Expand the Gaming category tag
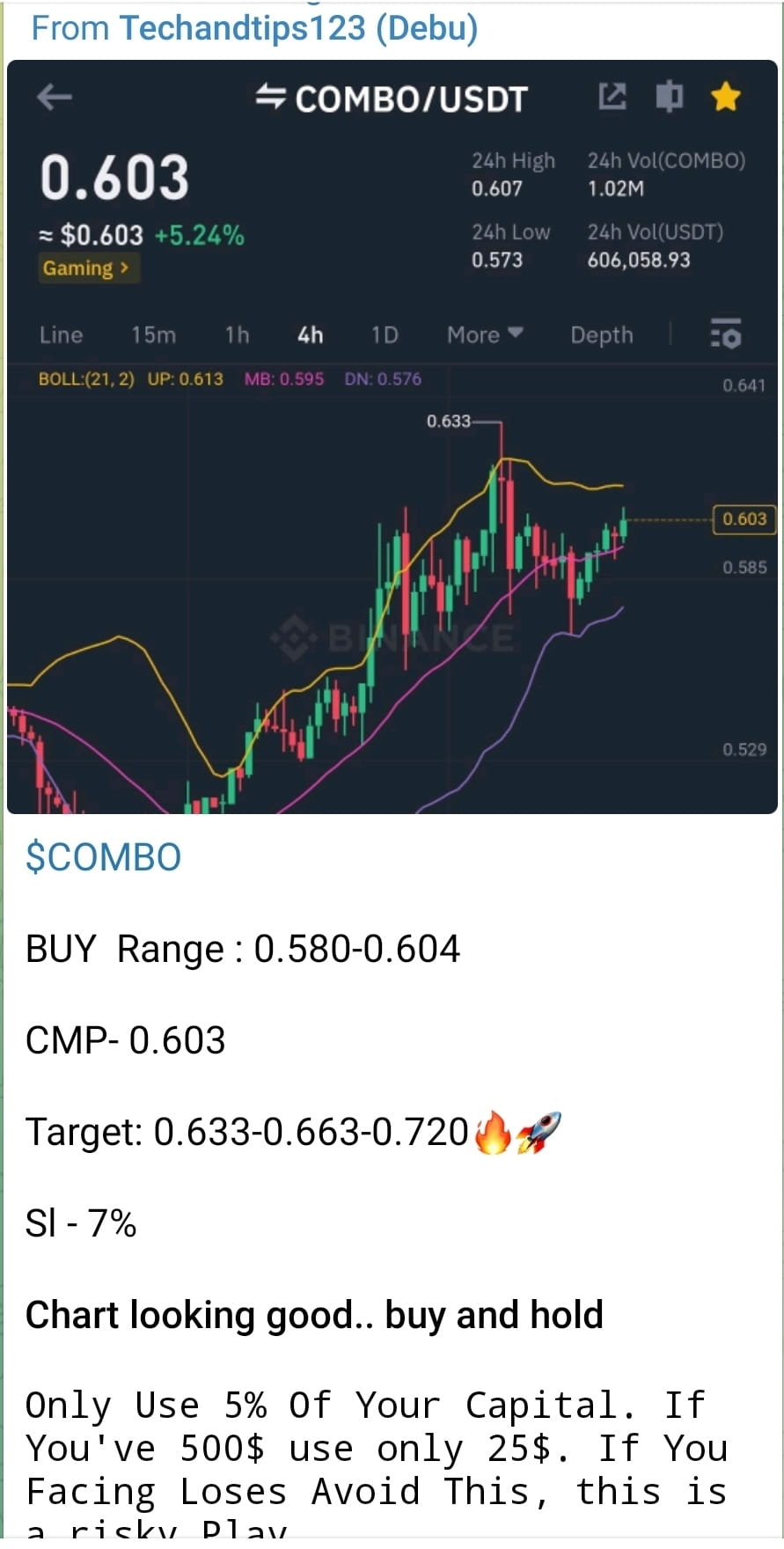This screenshot has width=784, height=1549. pos(87,268)
